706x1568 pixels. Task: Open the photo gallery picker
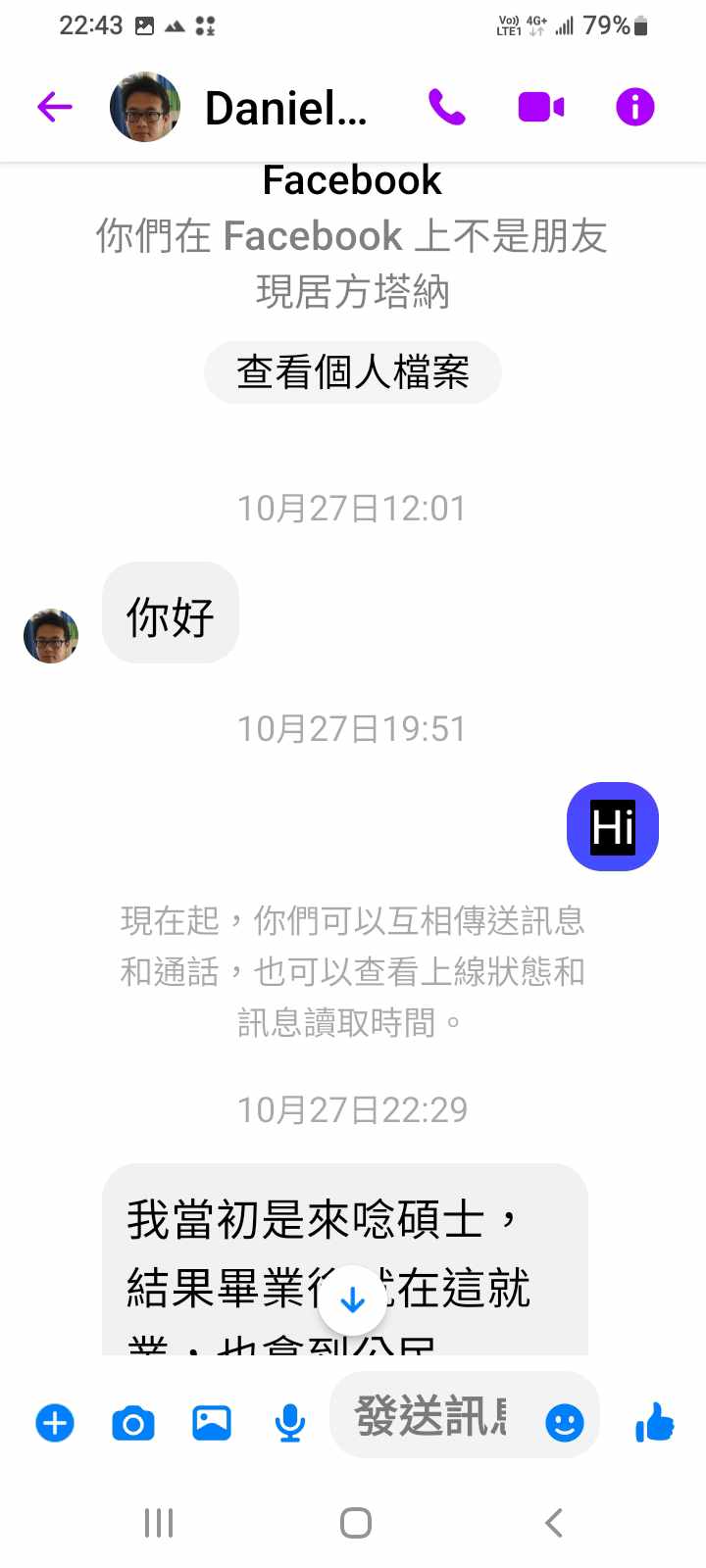[x=212, y=1422]
